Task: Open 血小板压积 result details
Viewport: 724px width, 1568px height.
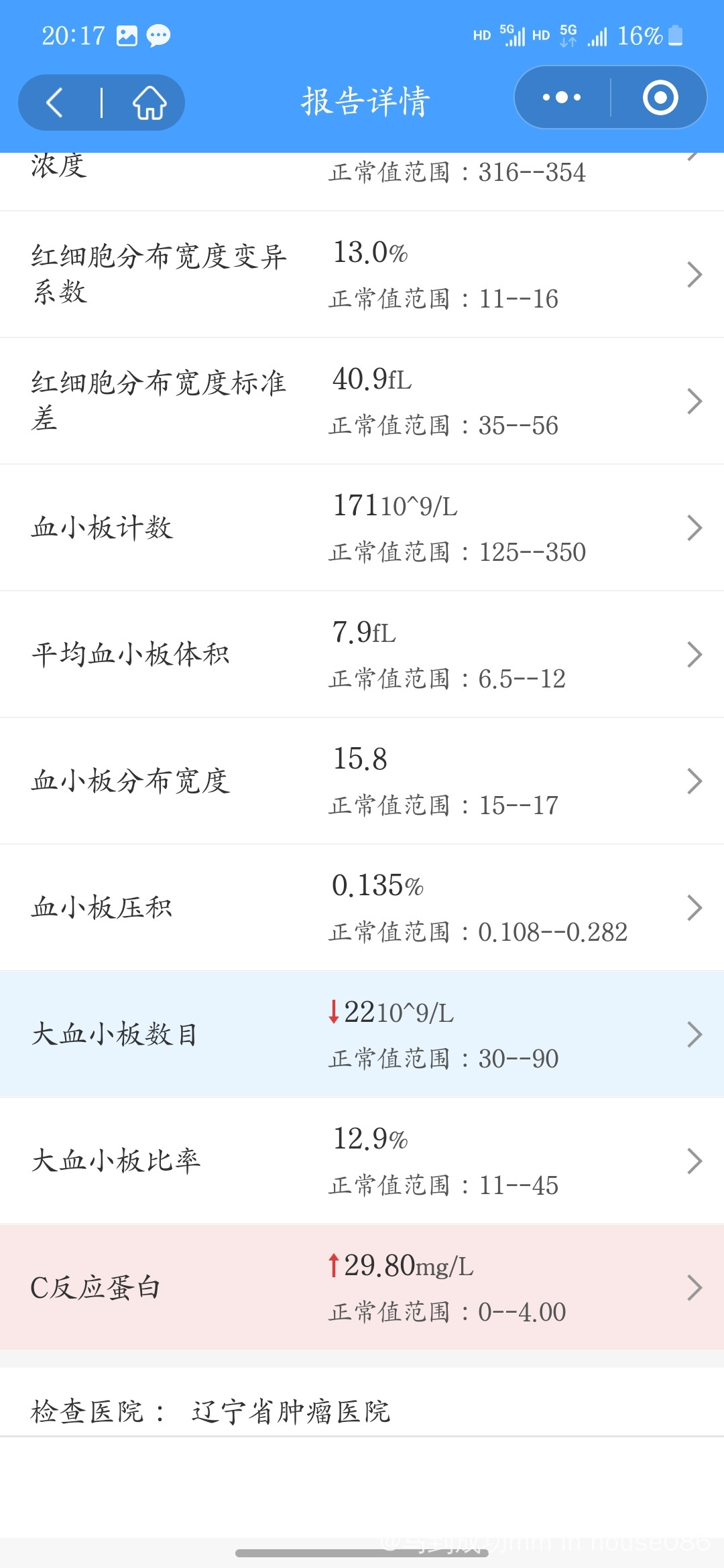Action: click(362, 907)
